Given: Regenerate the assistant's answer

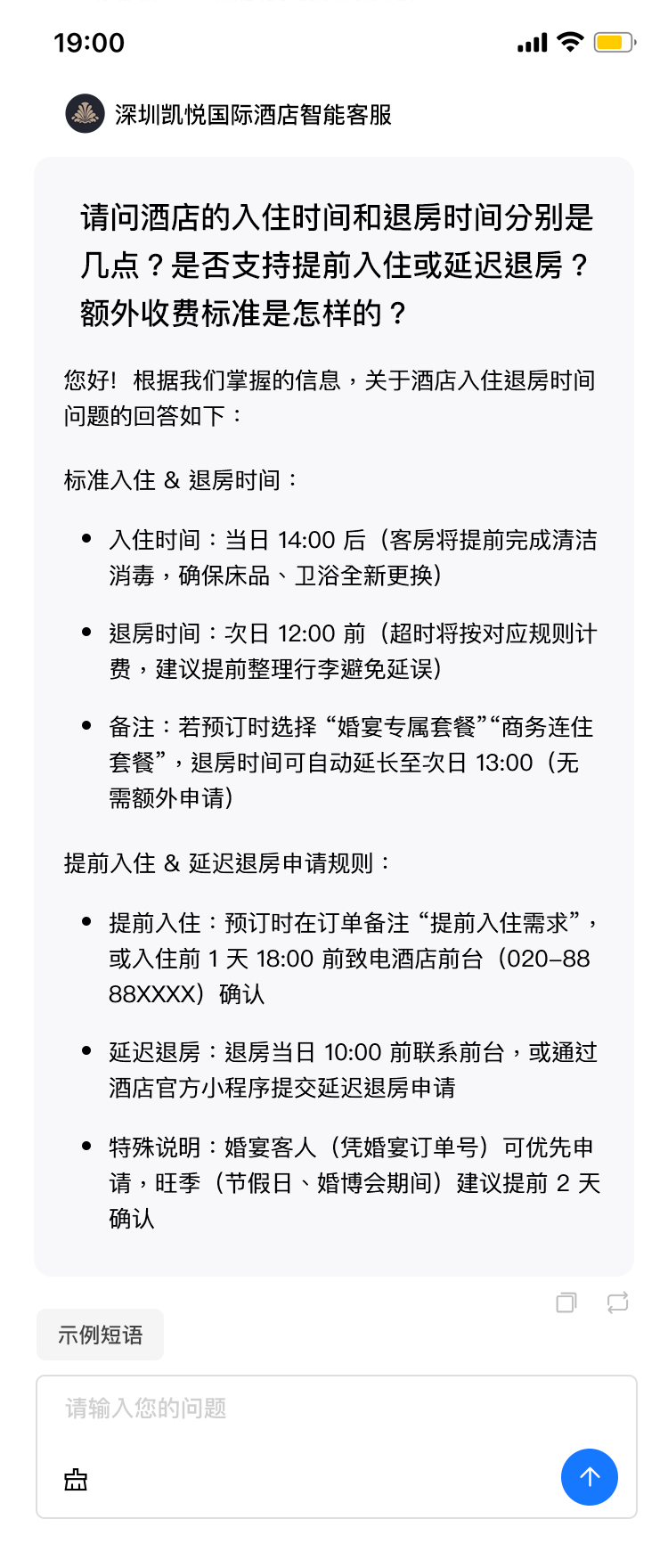Looking at the screenshot, I should tap(617, 1303).
